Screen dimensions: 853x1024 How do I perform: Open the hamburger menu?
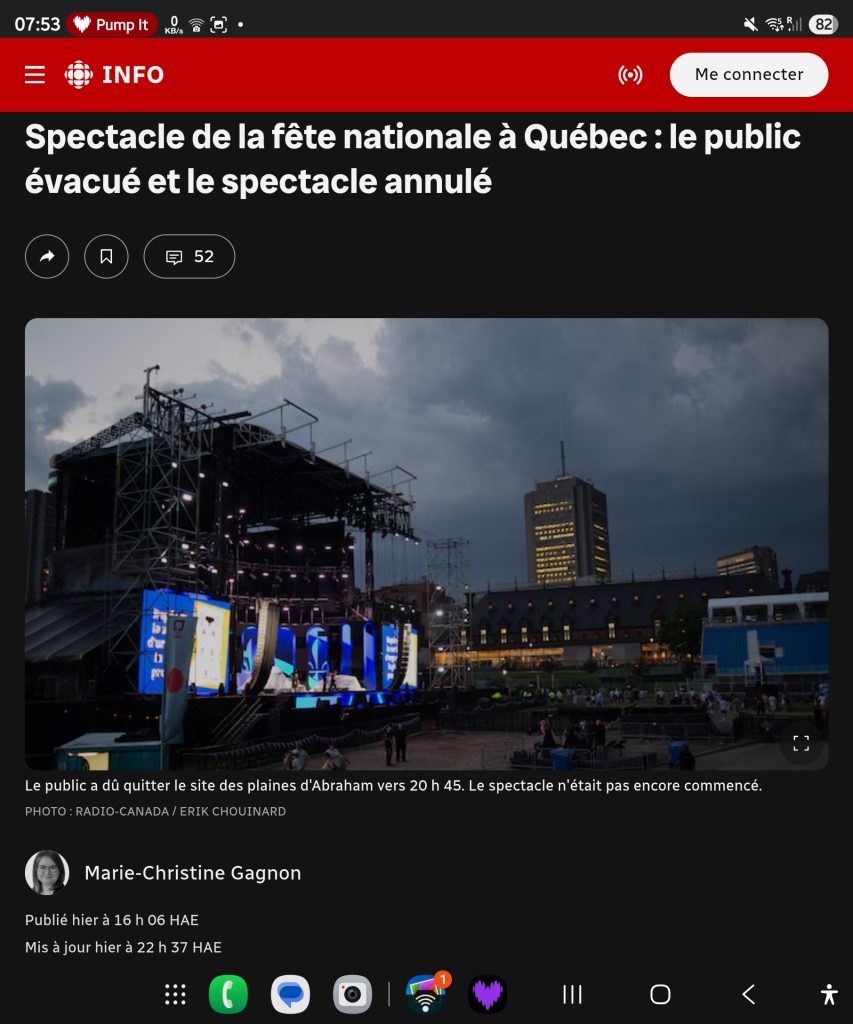click(x=35, y=75)
